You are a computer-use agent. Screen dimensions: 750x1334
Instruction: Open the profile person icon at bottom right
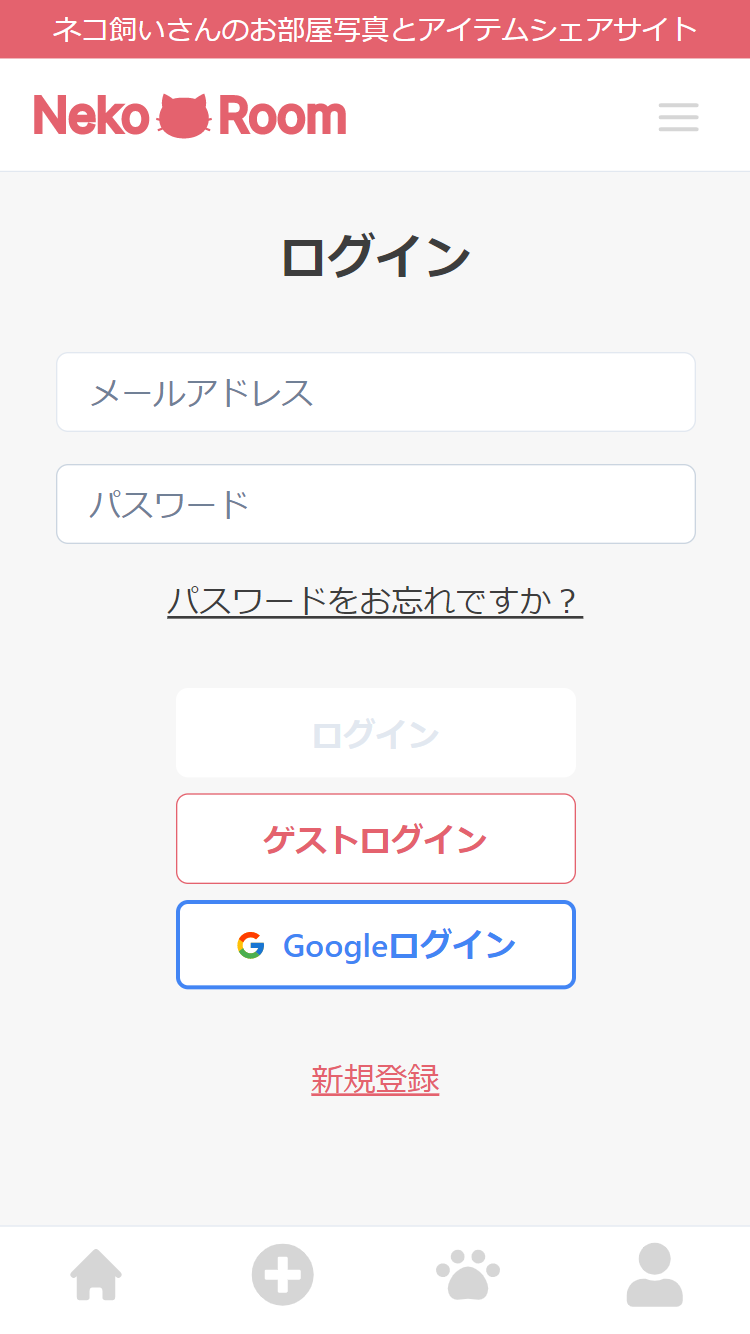[x=656, y=1274]
